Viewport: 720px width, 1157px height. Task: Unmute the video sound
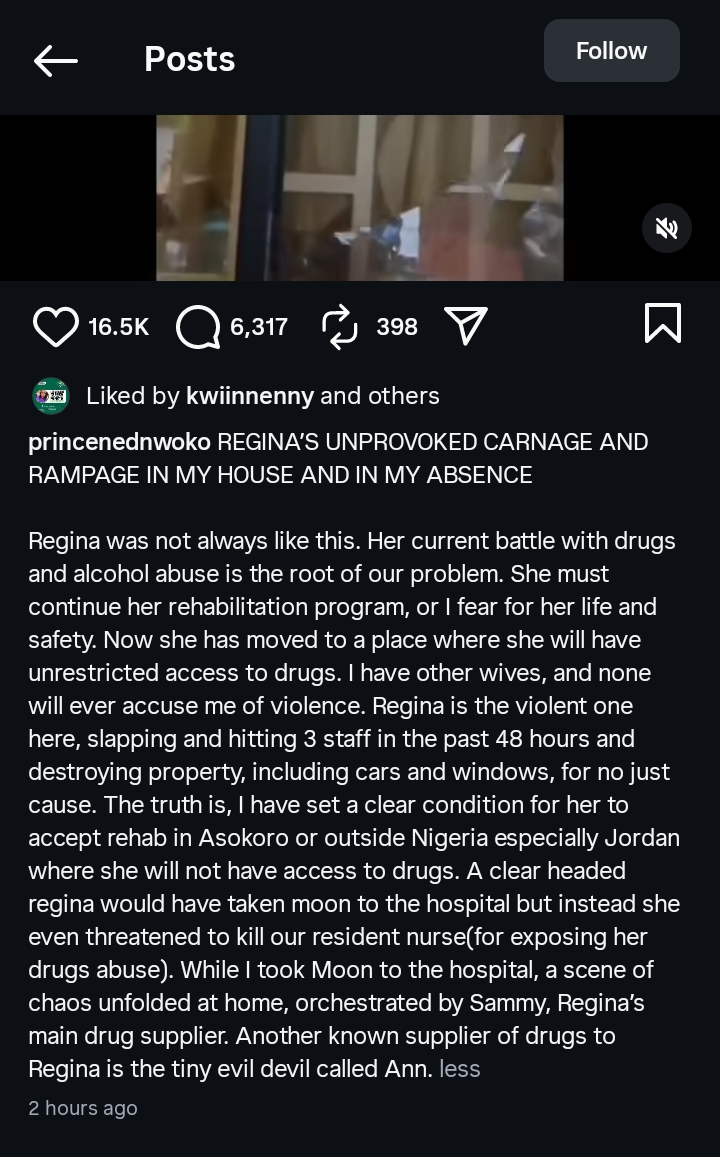pos(666,228)
